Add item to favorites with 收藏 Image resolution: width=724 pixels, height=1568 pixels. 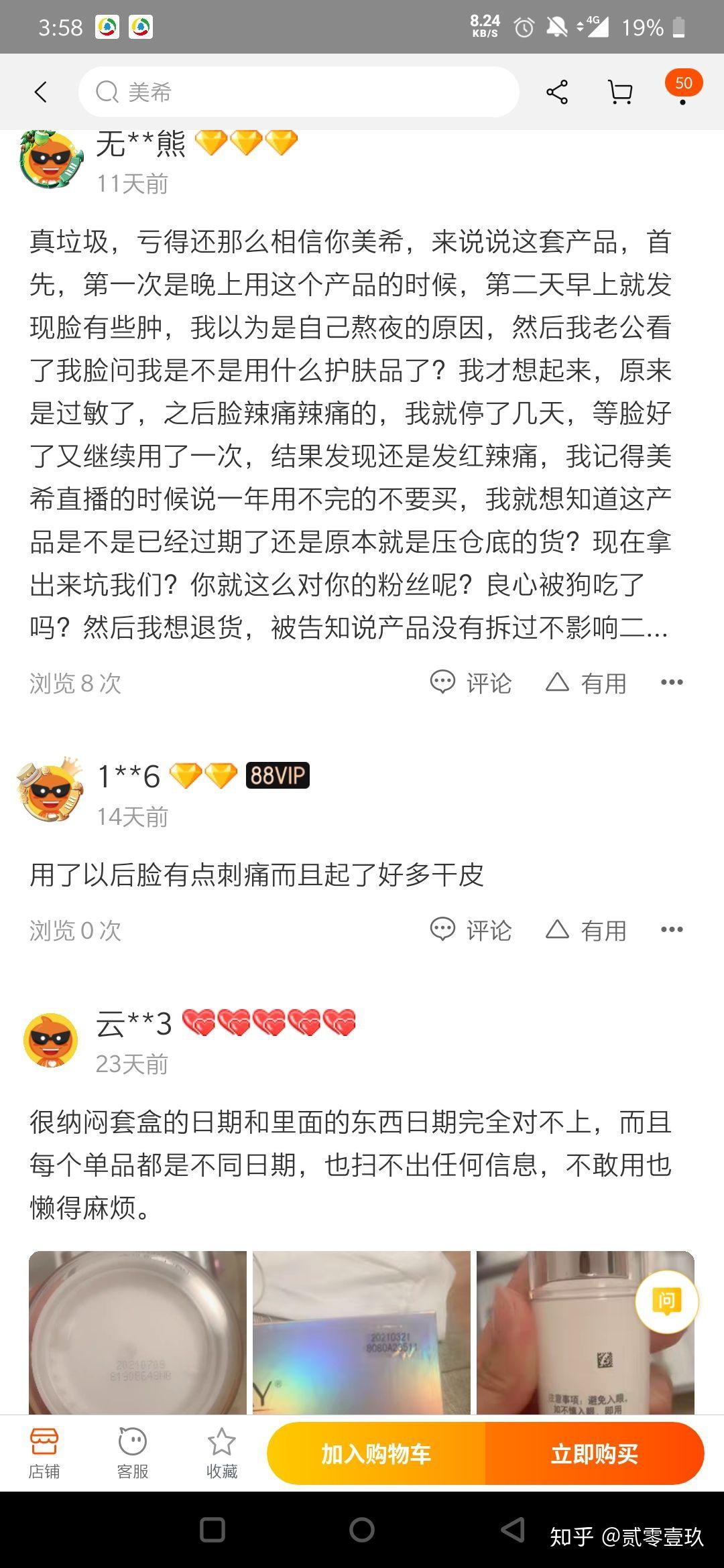[x=222, y=1453]
